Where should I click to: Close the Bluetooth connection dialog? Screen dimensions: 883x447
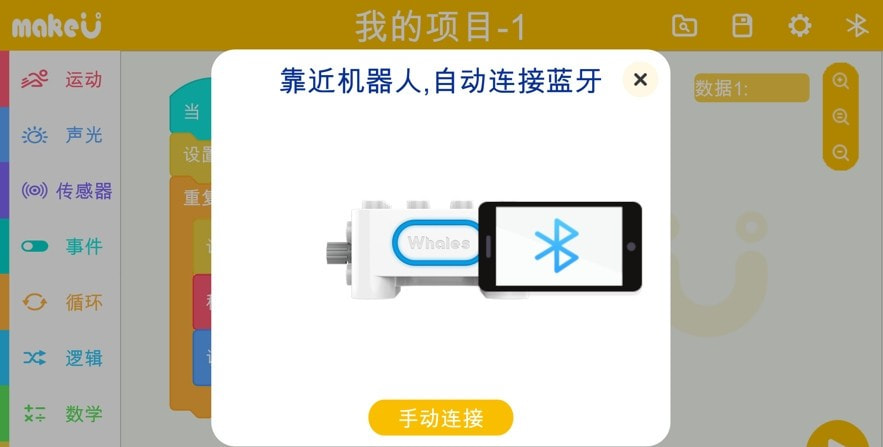pos(640,80)
